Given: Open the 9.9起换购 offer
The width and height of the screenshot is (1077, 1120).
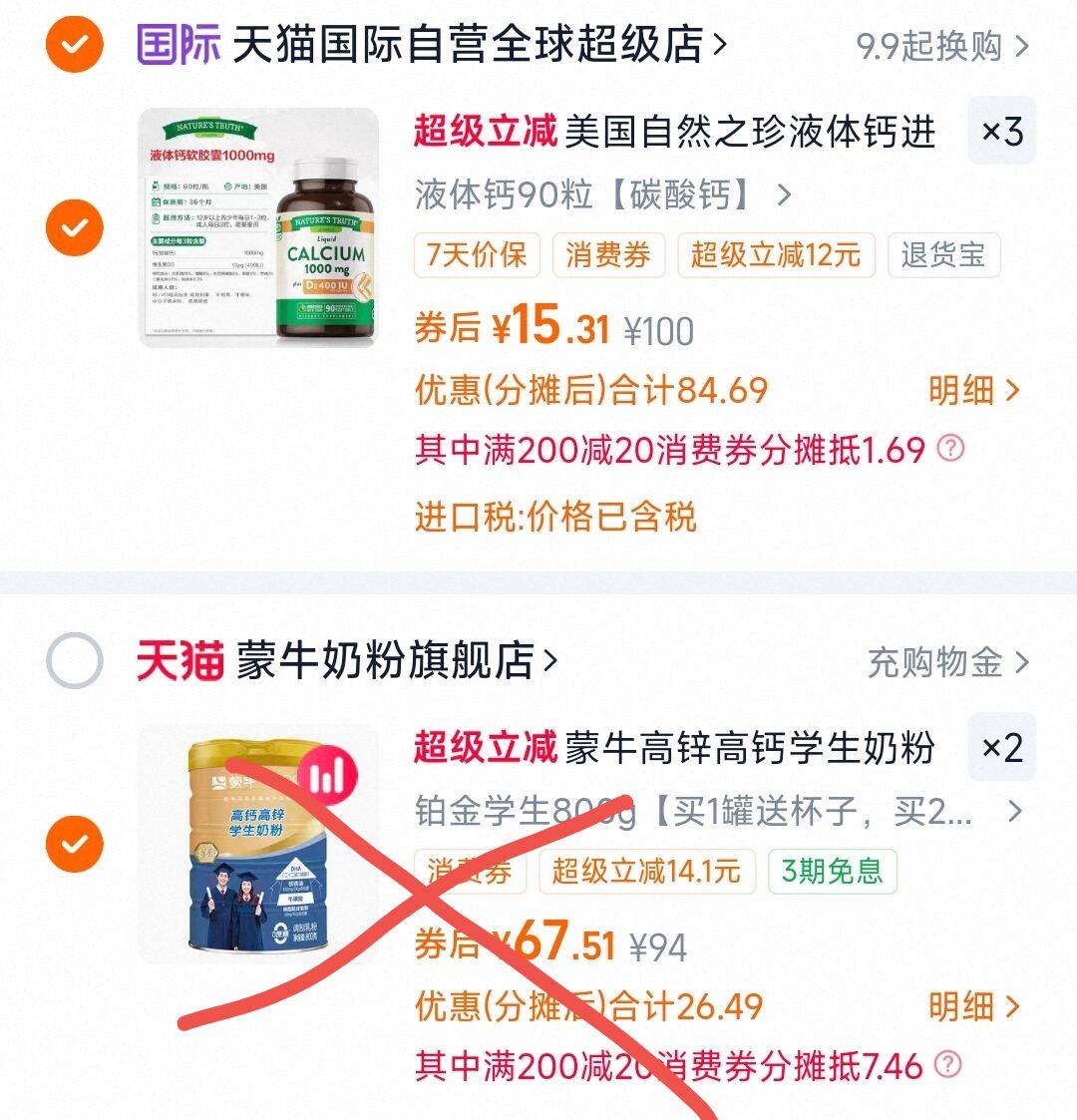Looking at the screenshot, I should 942,47.
